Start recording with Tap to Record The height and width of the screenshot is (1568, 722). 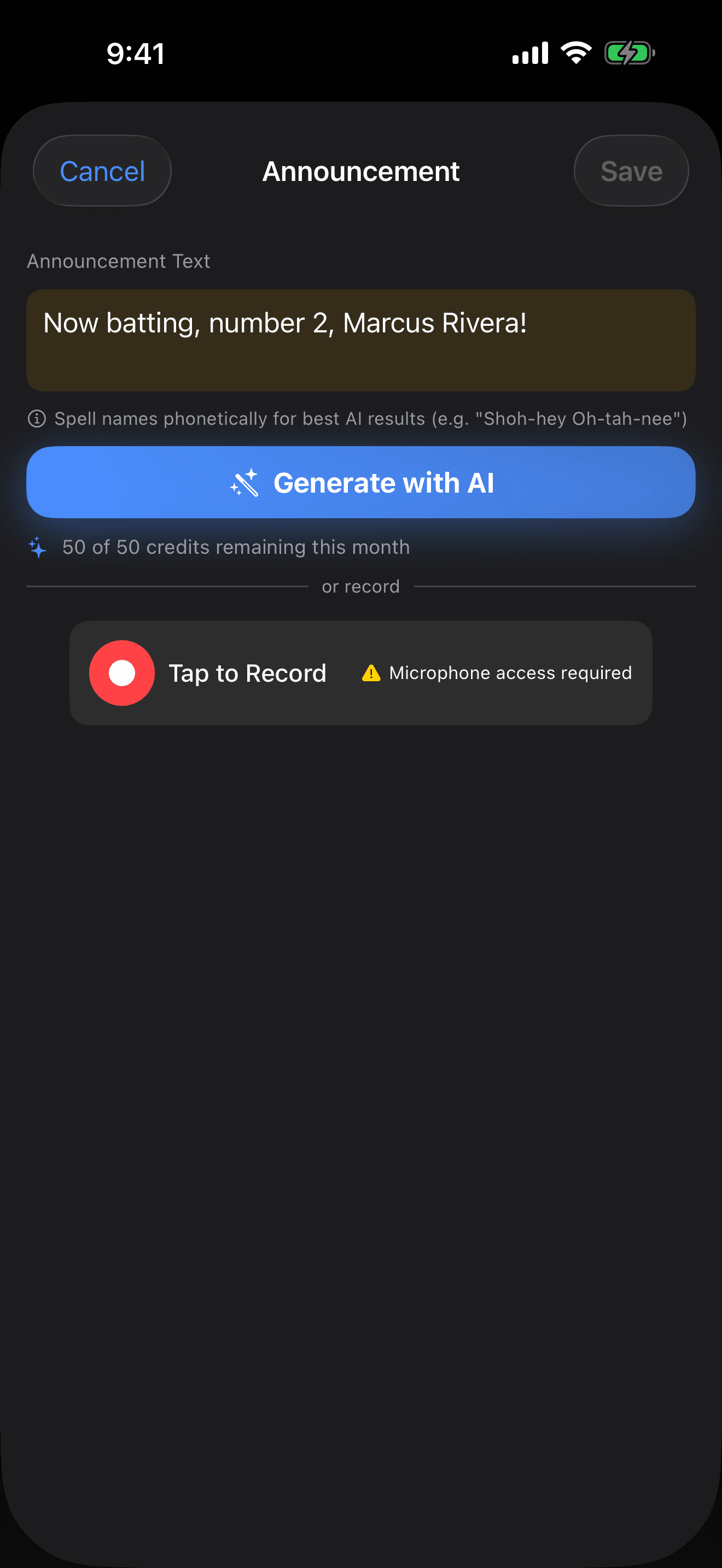pyautogui.click(x=247, y=672)
